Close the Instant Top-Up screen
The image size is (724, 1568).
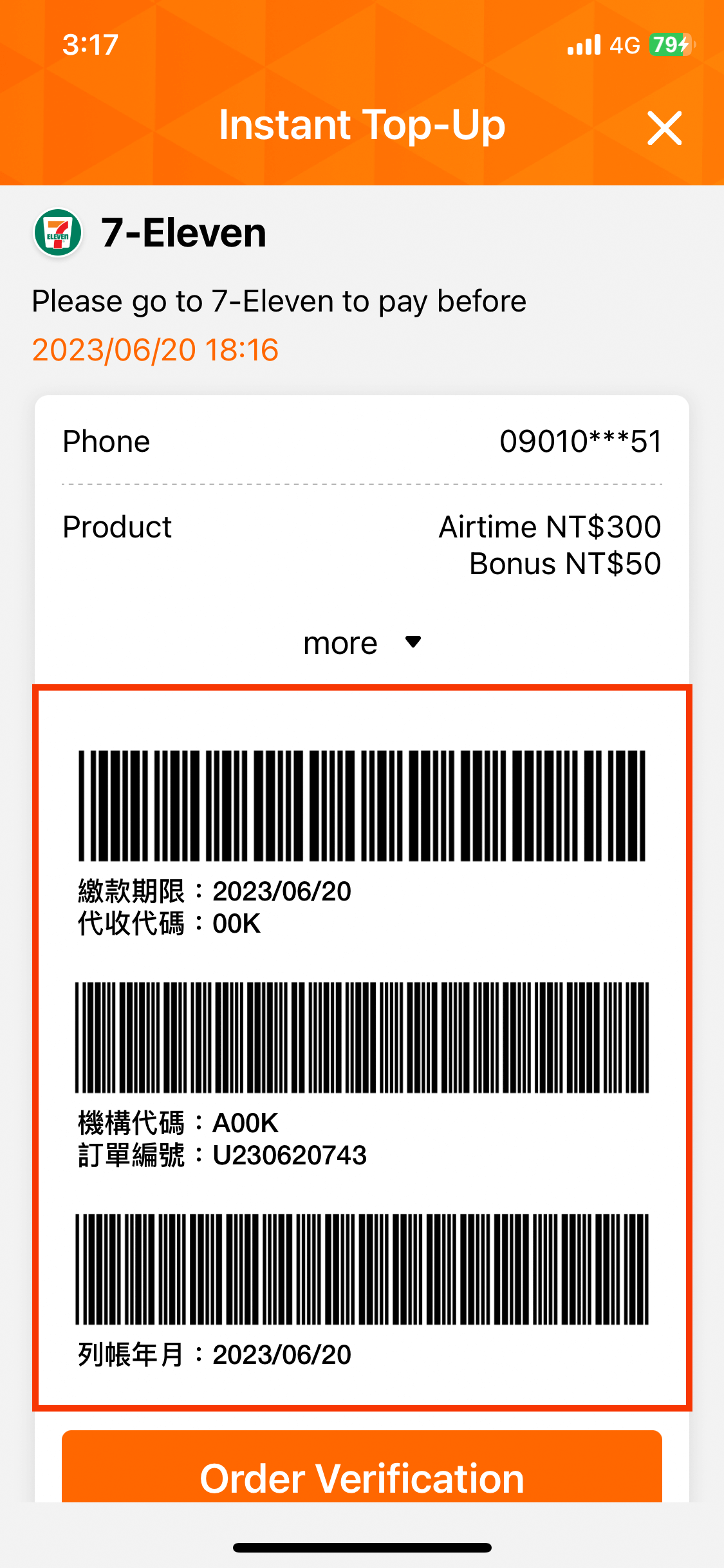664,127
